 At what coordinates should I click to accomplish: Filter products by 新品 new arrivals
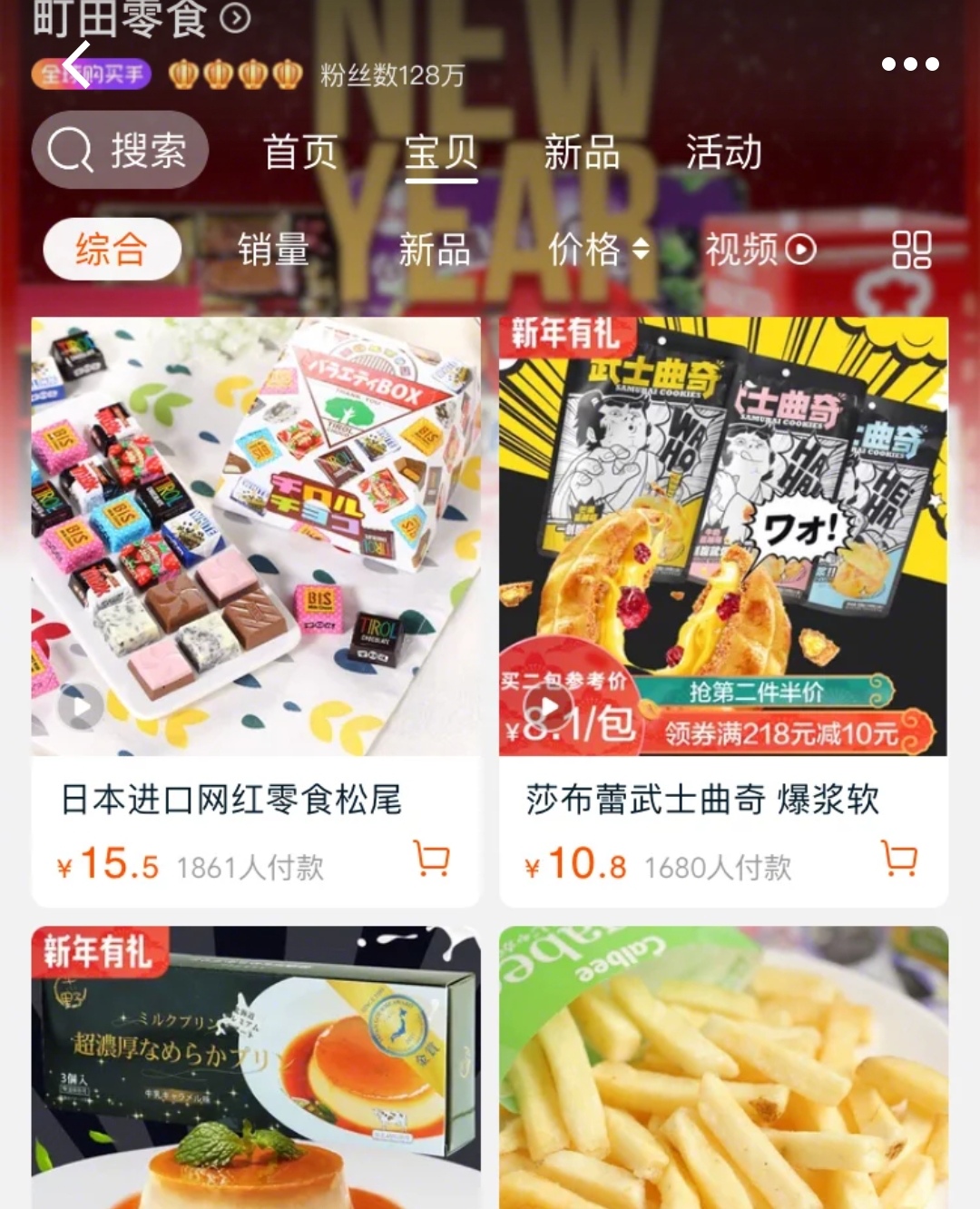click(x=433, y=249)
